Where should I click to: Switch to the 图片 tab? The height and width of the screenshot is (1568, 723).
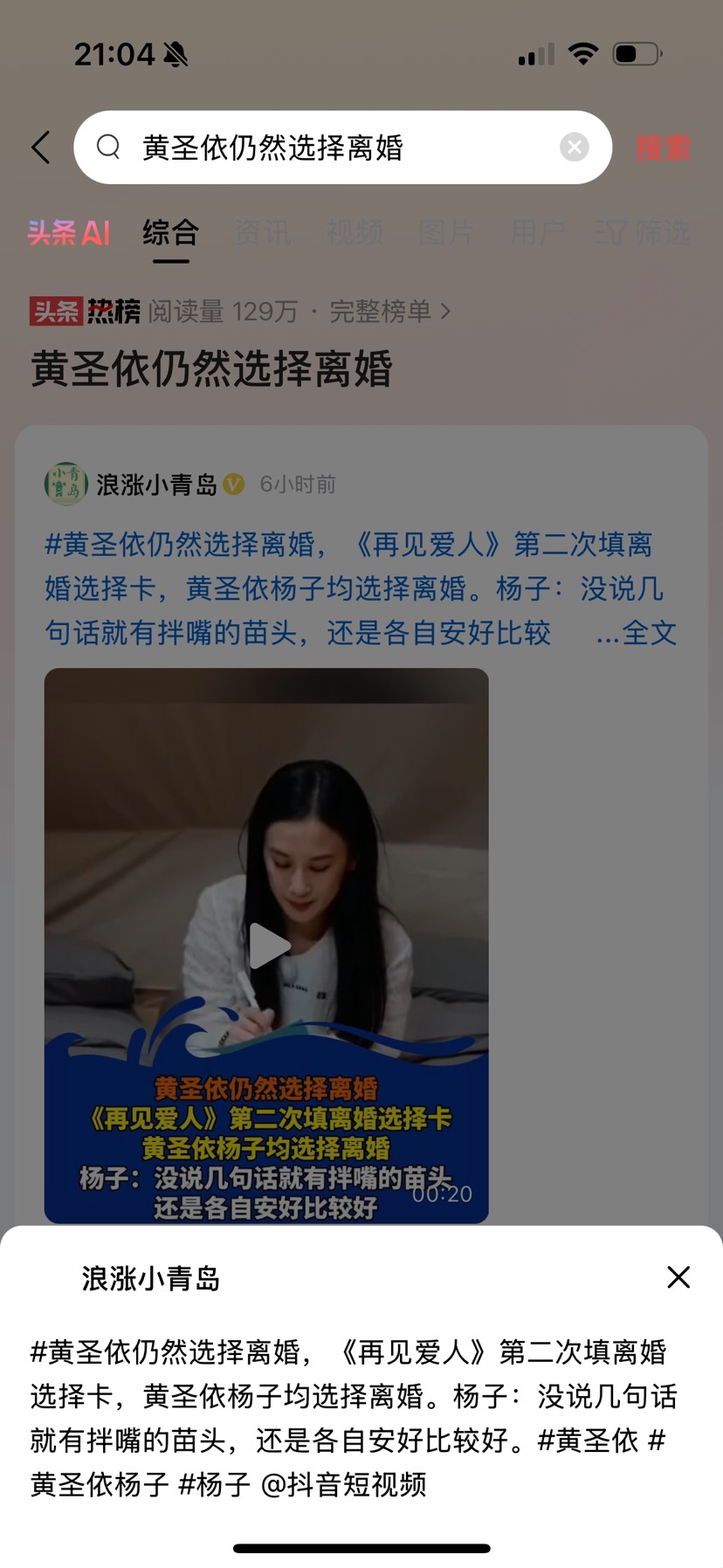coord(446,232)
